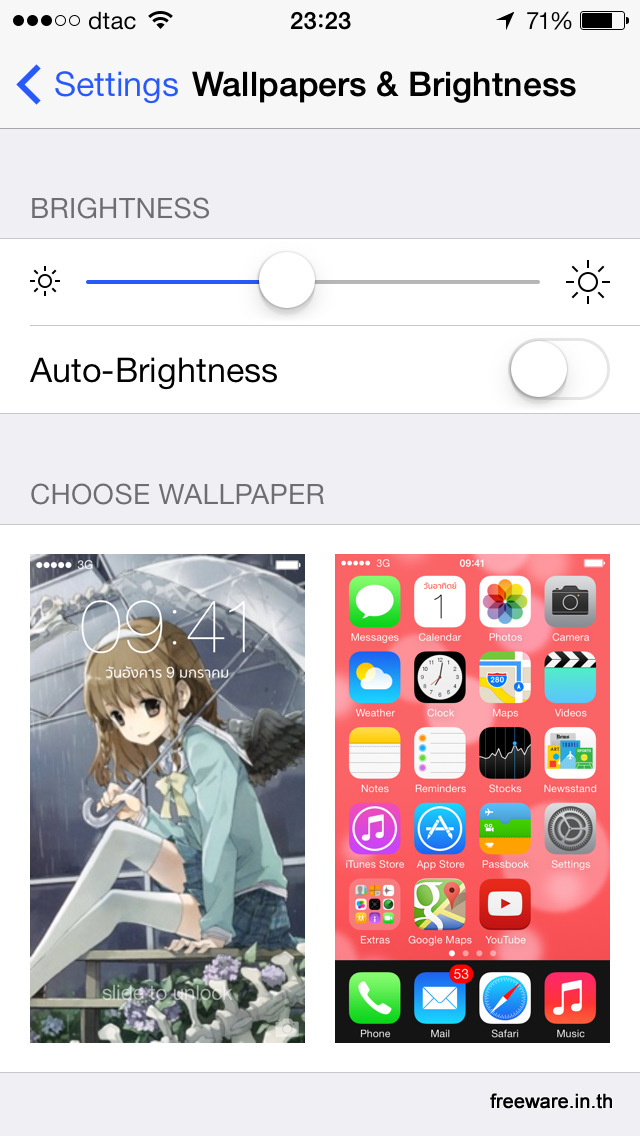Open the lock screen wallpaper preview
The height and width of the screenshot is (1136, 640).
(x=167, y=798)
